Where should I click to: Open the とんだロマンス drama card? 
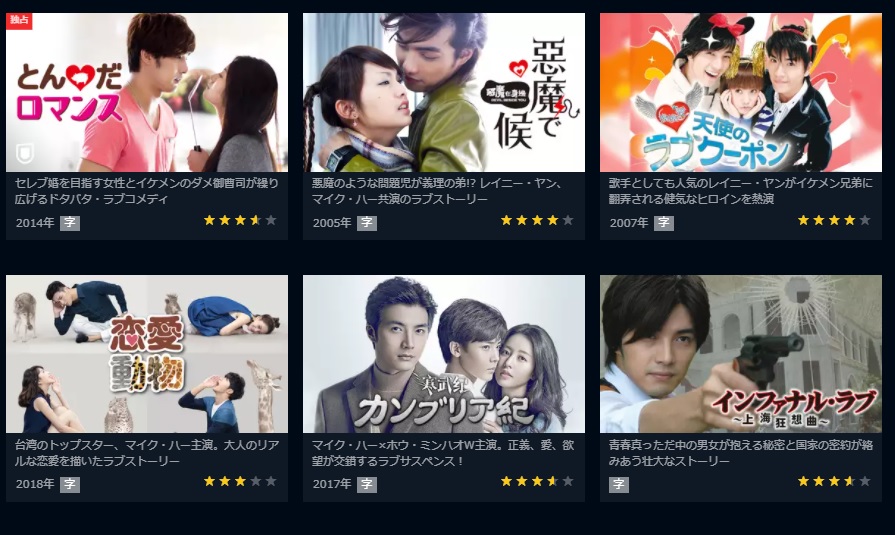coord(146,93)
